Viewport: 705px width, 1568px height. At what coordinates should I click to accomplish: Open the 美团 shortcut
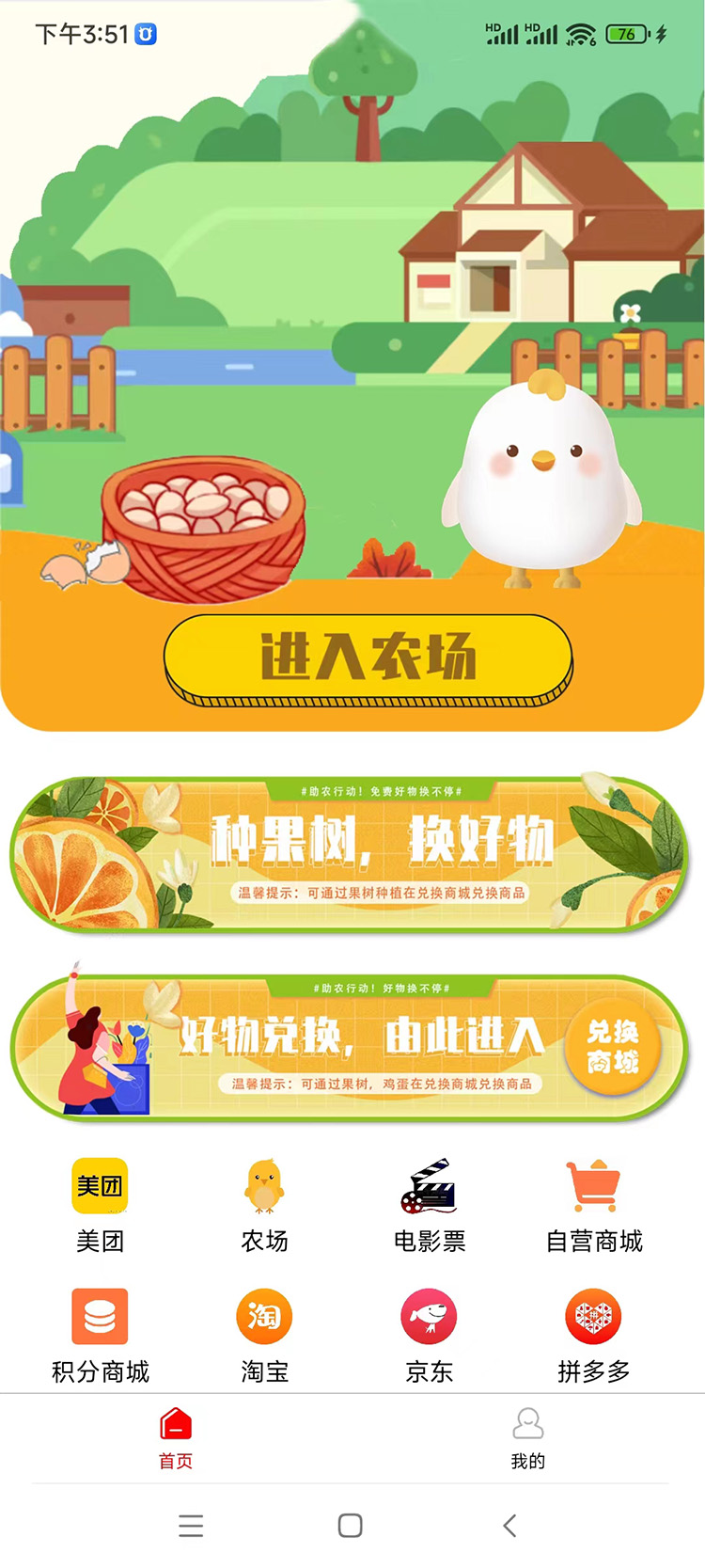point(100,1205)
